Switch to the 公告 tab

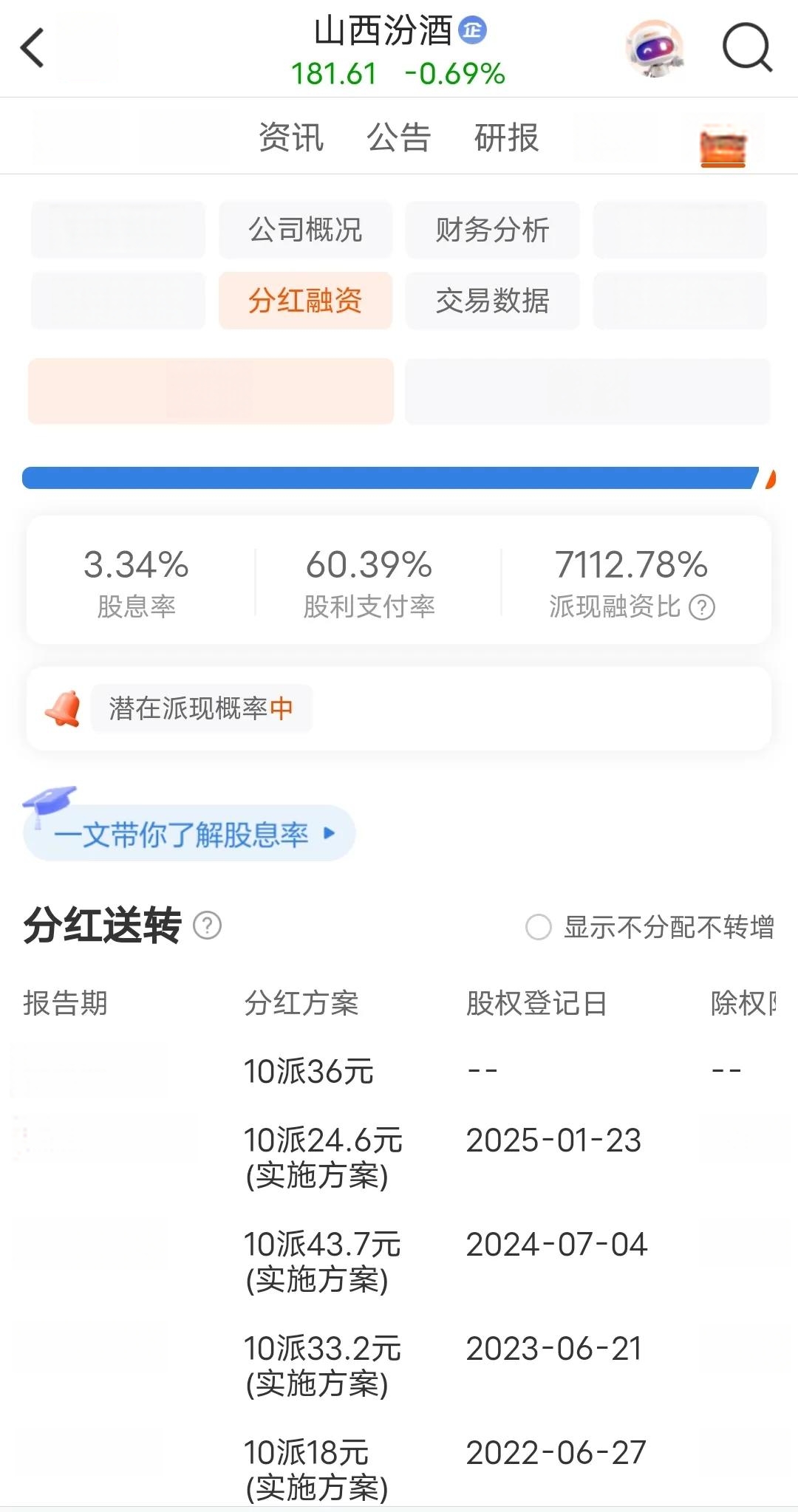coord(399,137)
